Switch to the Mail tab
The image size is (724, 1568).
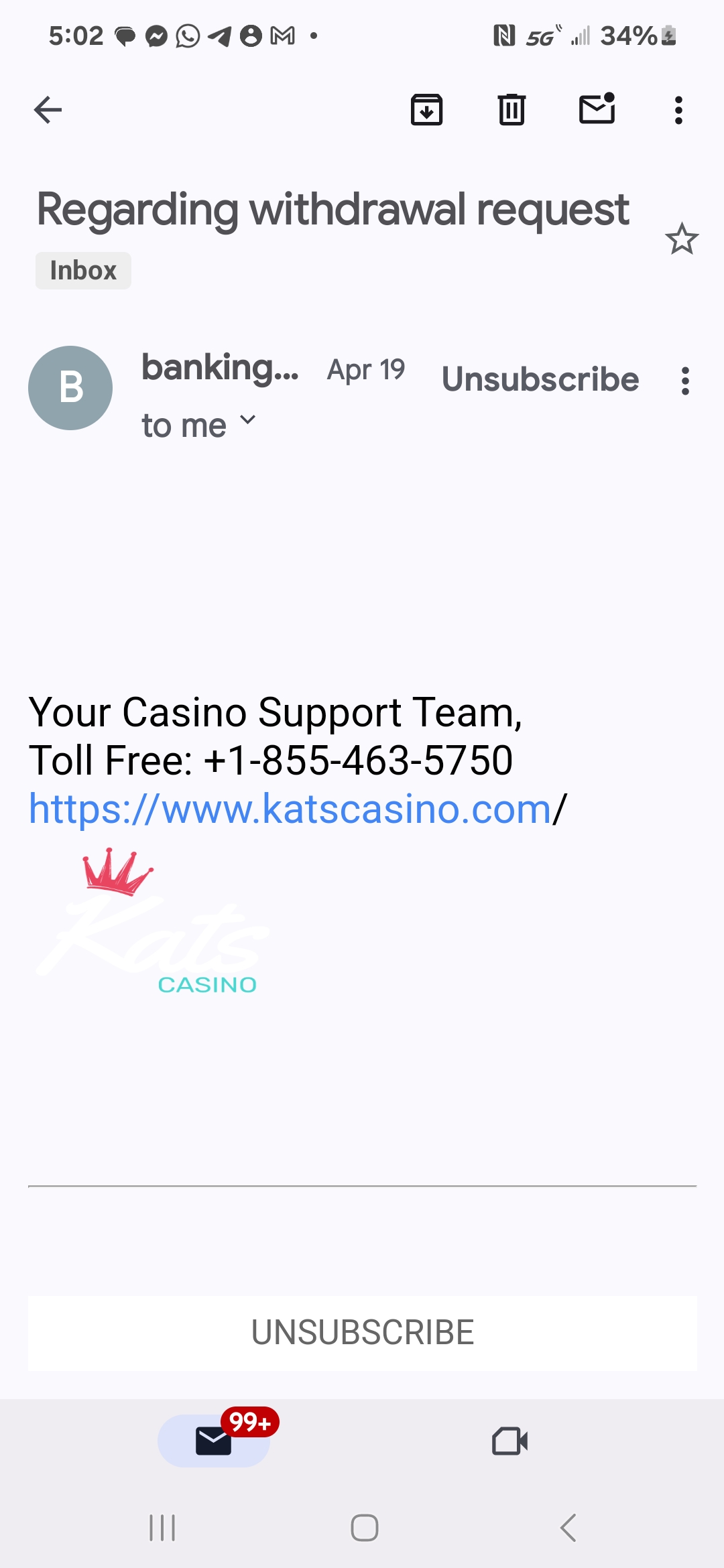(214, 1441)
